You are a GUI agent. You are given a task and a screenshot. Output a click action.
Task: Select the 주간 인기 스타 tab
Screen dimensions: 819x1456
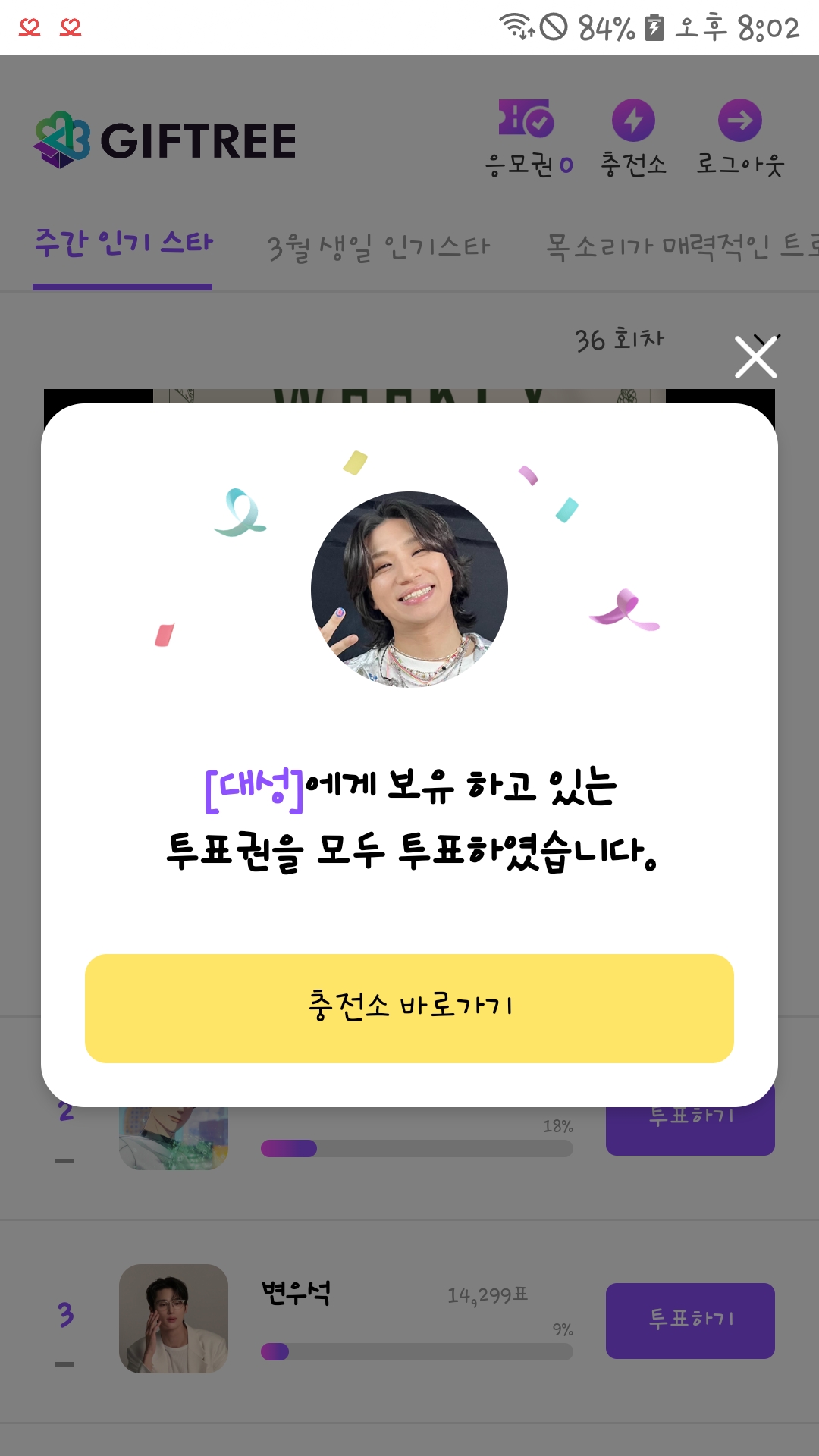(x=123, y=244)
